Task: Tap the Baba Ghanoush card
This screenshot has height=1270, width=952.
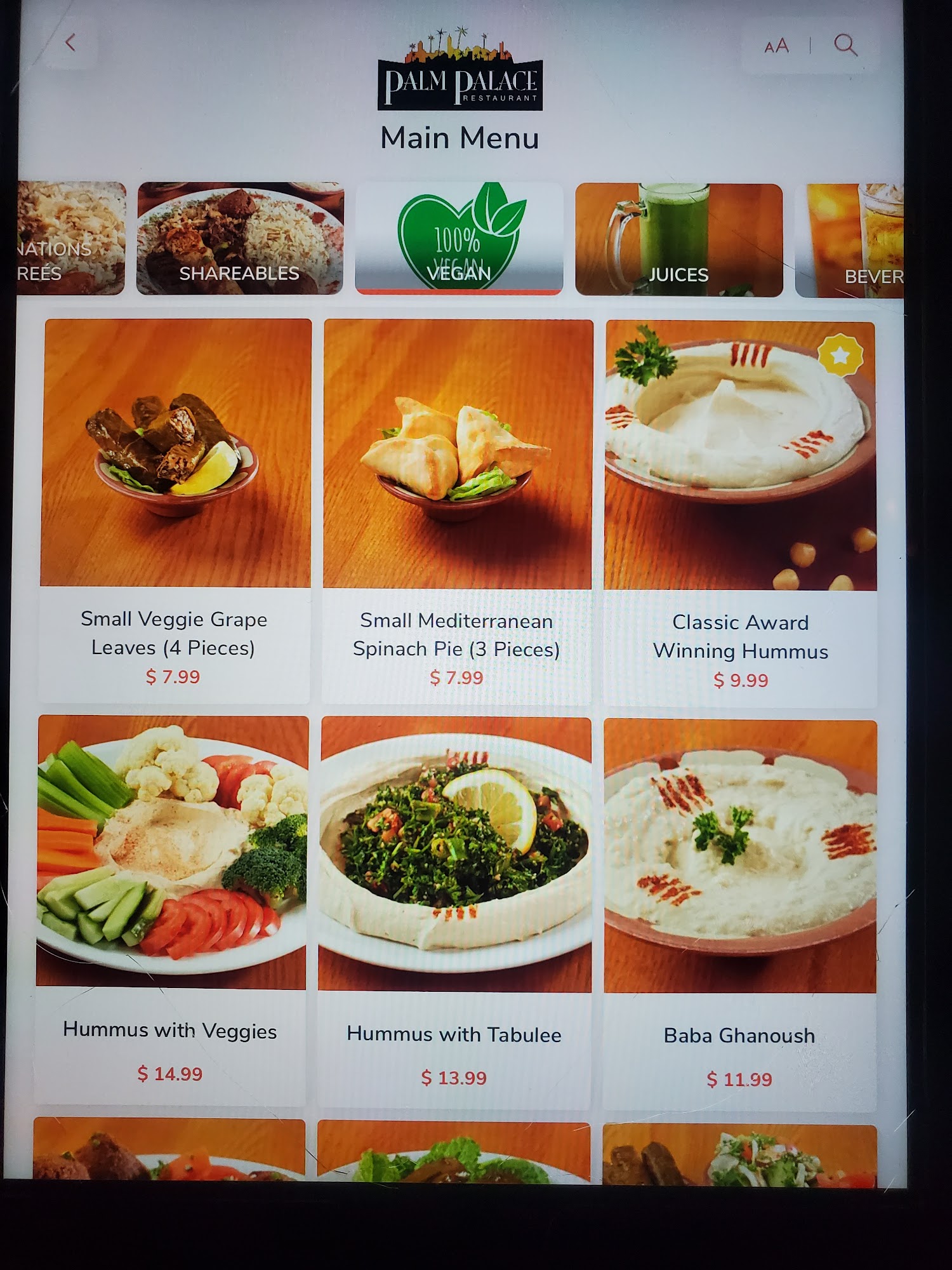Action: [x=739, y=913]
